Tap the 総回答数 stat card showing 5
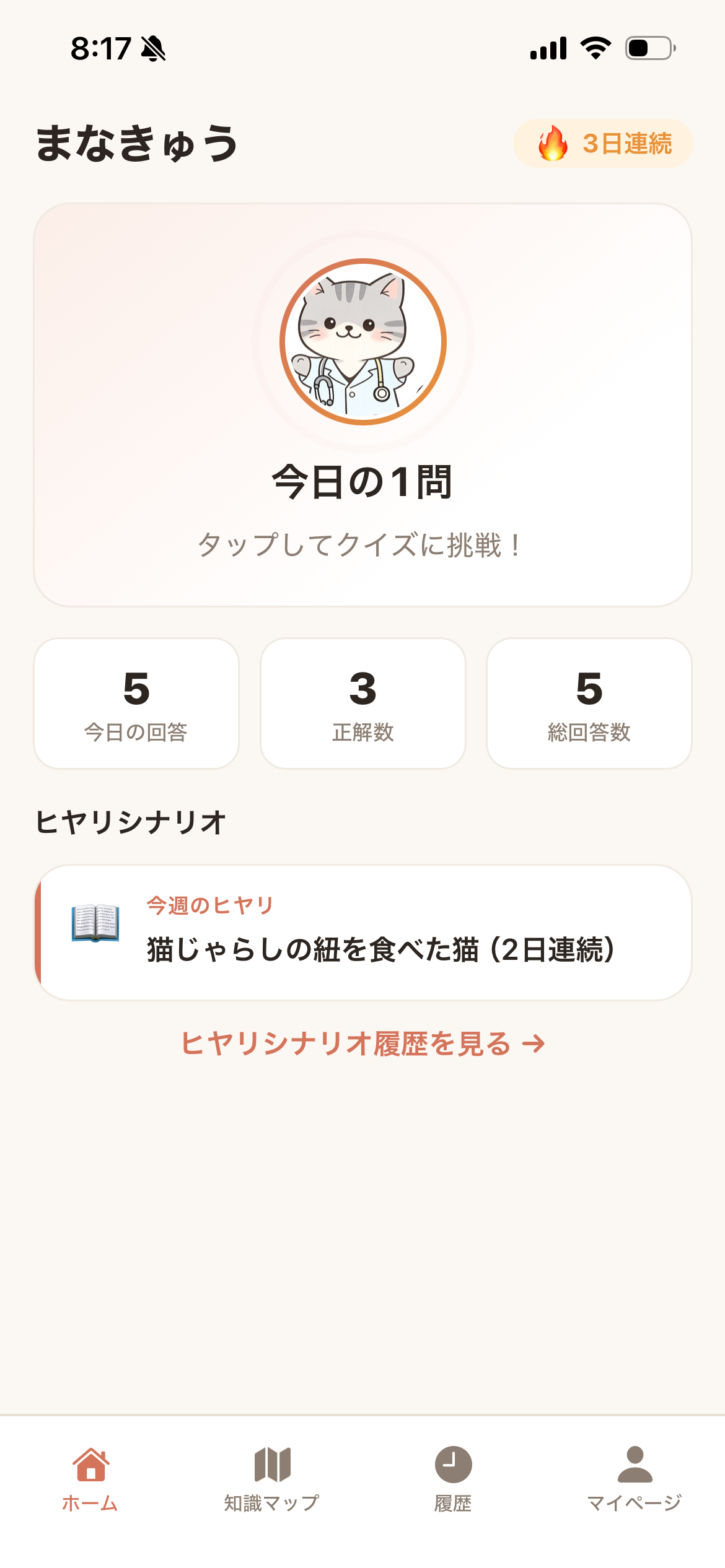This screenshot has height=1568, width=725. coord(589,703)
